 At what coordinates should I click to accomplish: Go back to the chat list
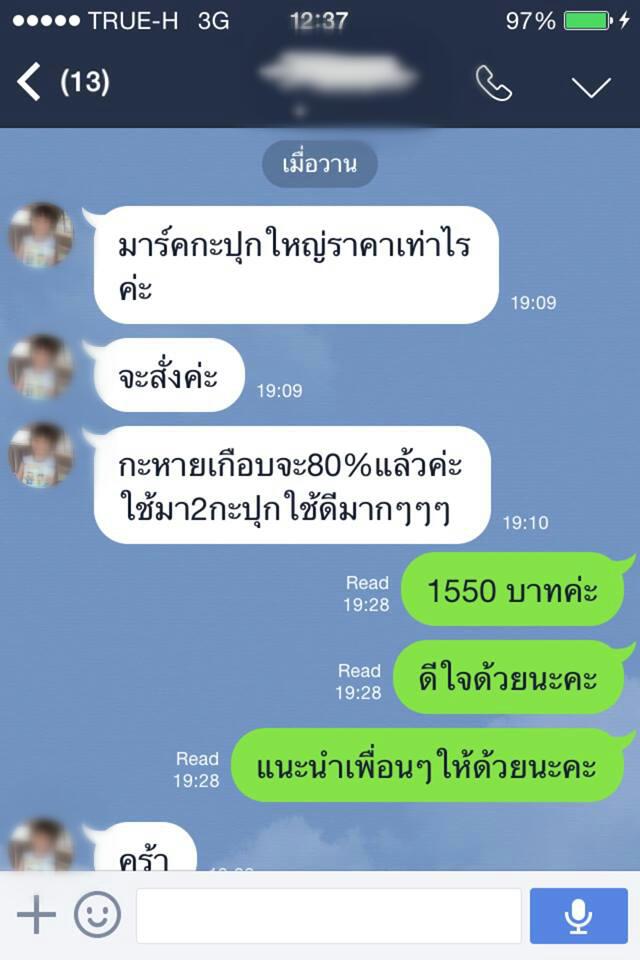pos(30,82)
